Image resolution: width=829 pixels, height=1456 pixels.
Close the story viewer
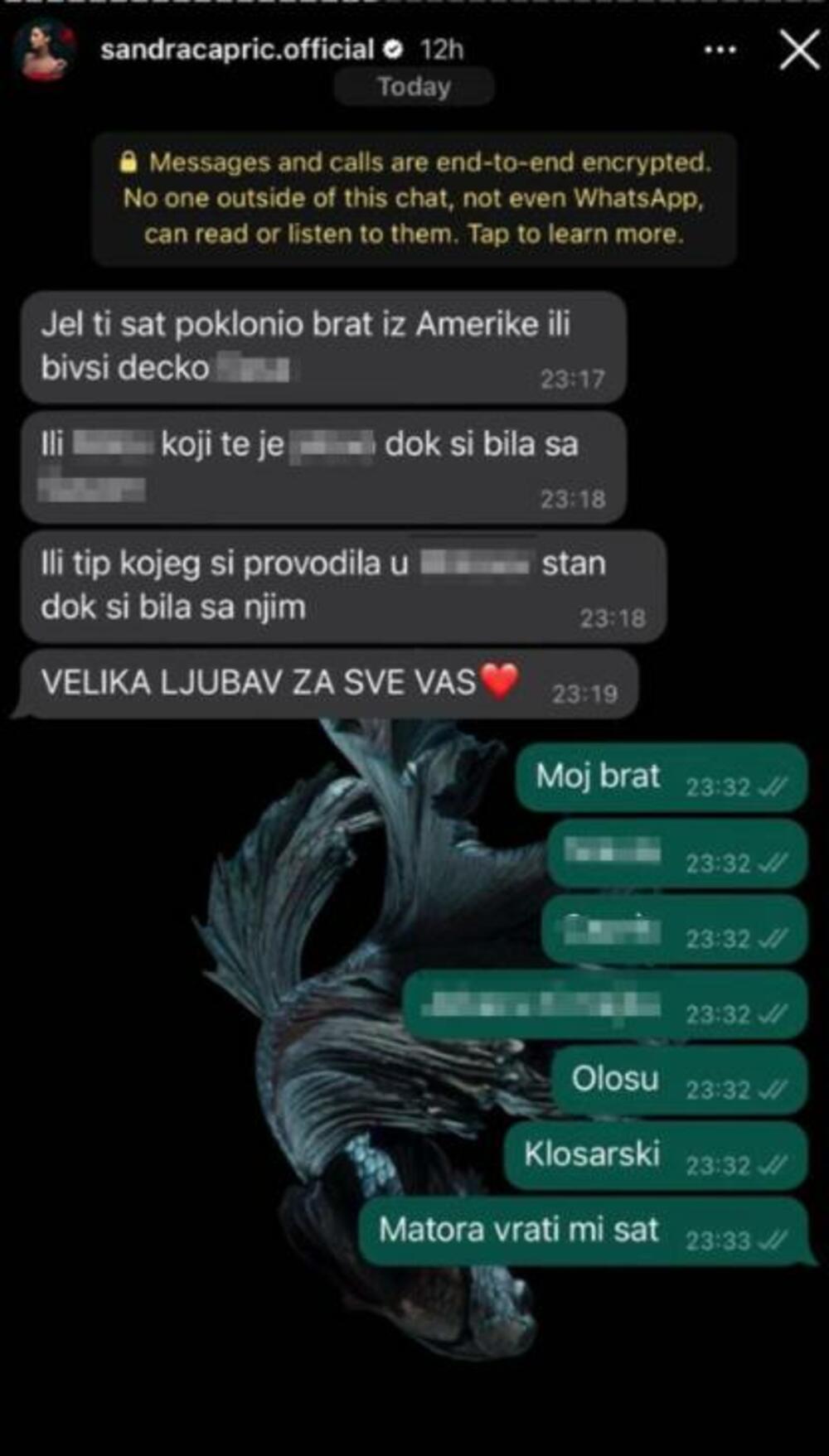799,50
